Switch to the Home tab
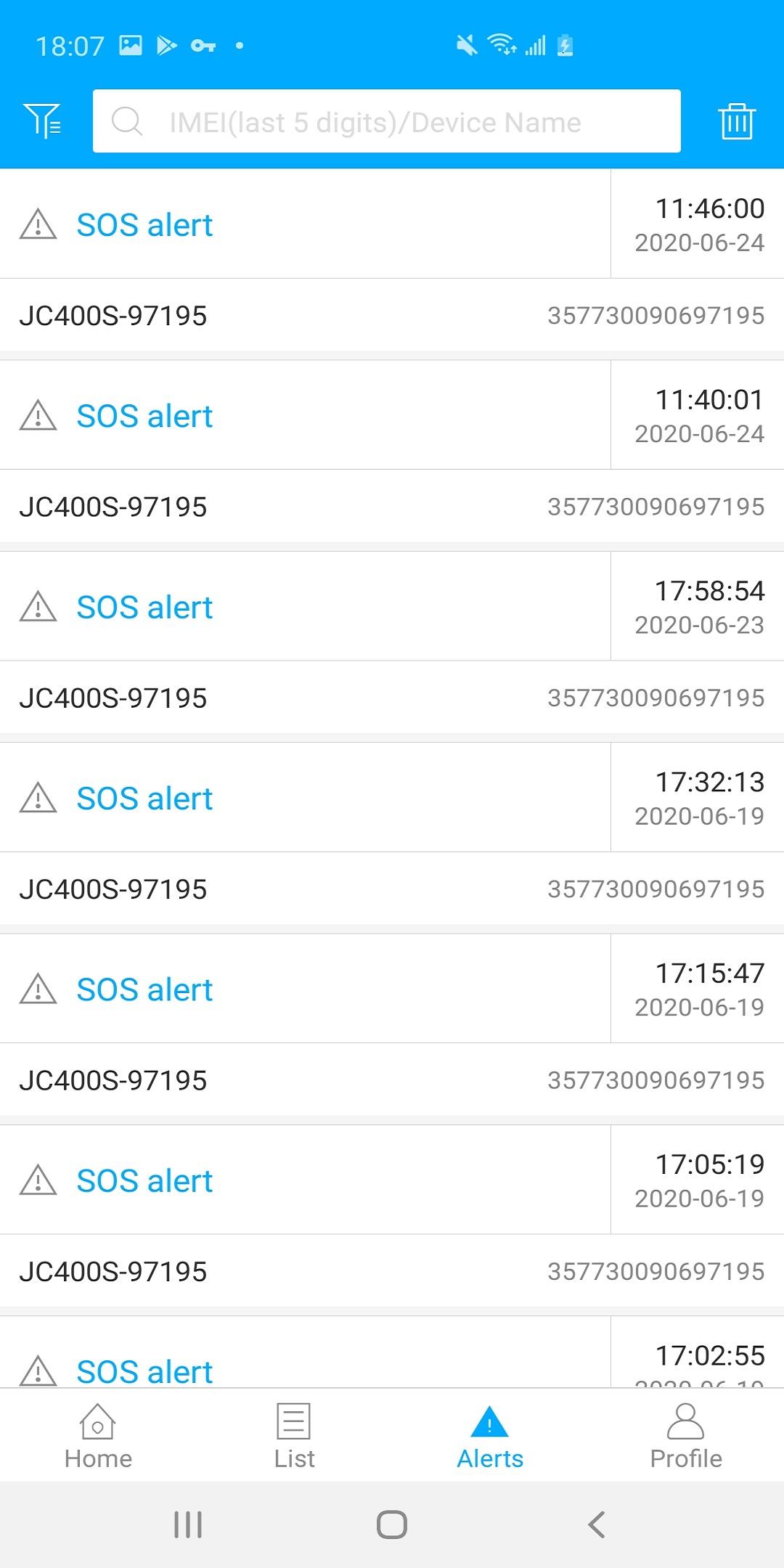The width and height of the screenshot is (784, 1568). pos(97,1441)
